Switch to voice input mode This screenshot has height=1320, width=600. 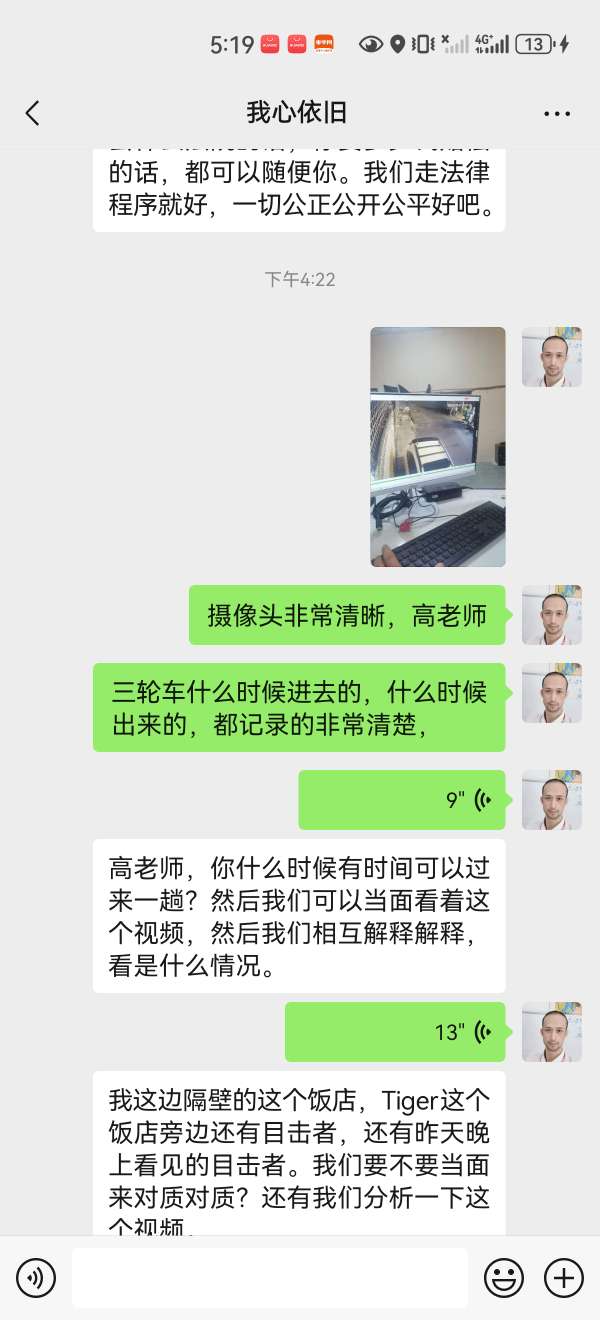(x=36, y=1277)
